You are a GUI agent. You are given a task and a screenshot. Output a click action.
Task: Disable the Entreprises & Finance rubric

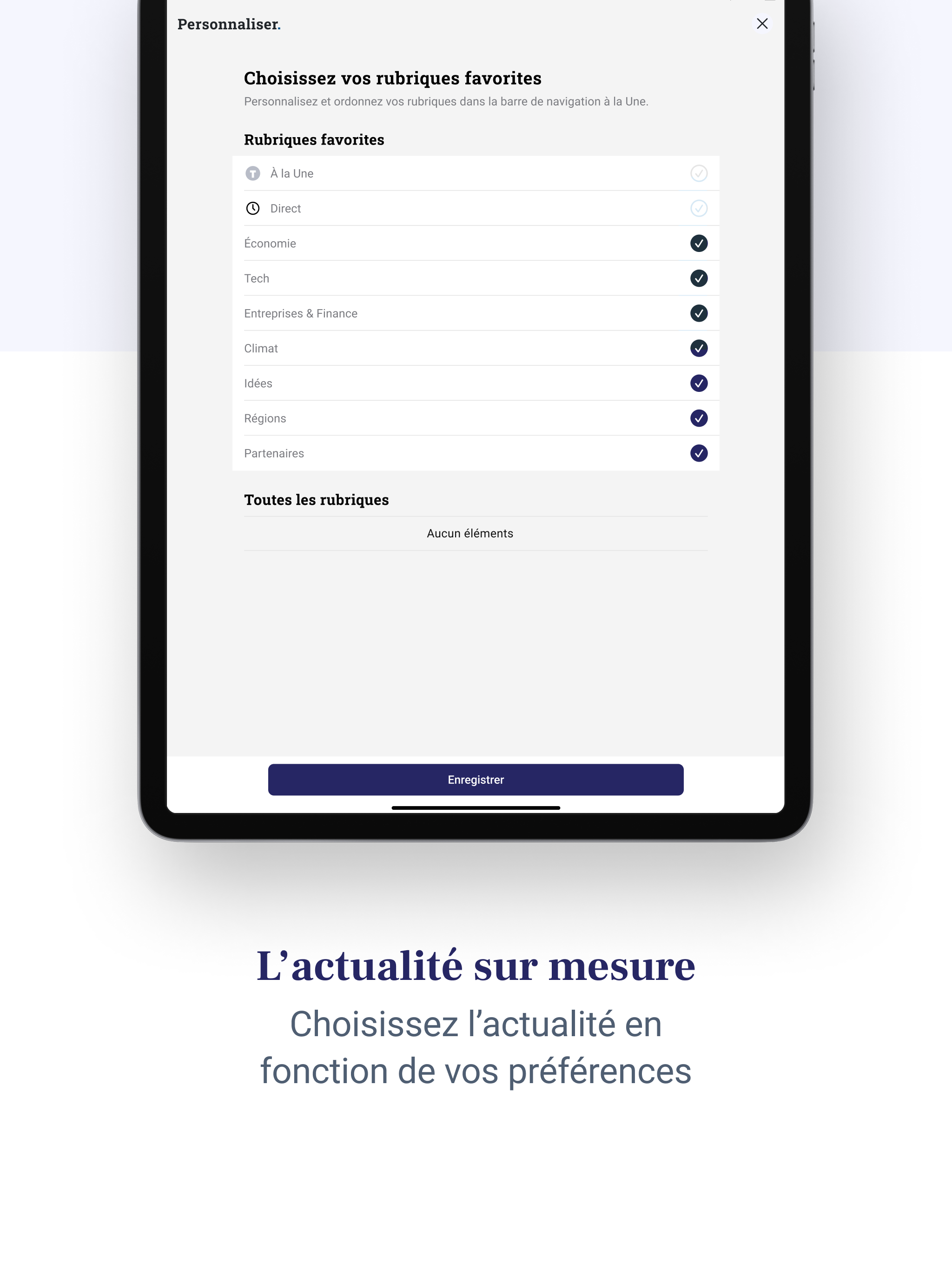699,313
